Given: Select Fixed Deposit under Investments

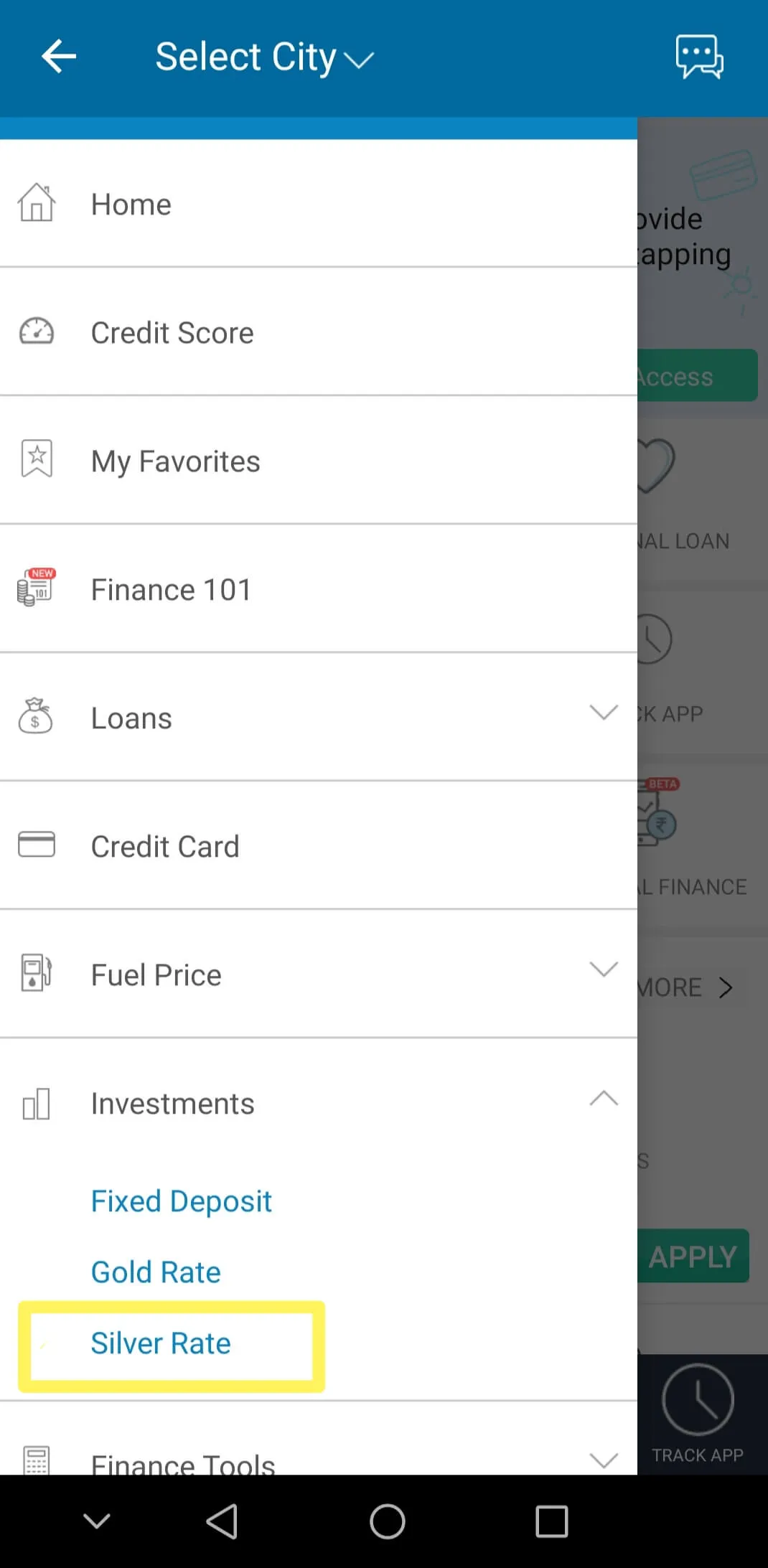Looking at the screenshot, I should click(x=181, y=1201).
